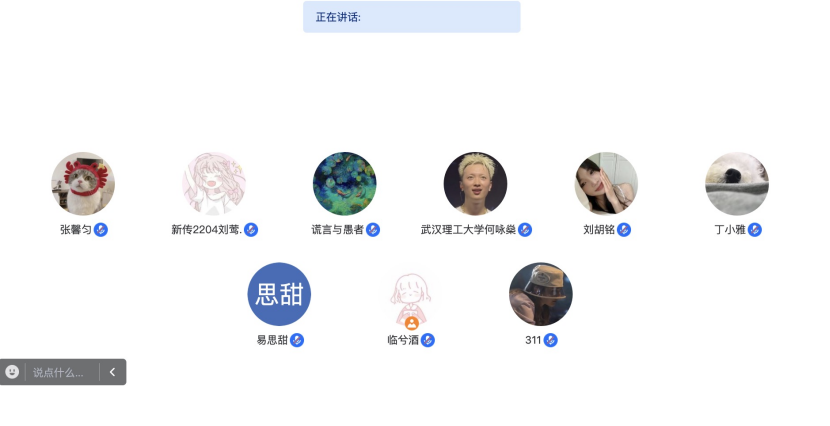Screen dimensions: 830x426
Task: Open 新传2204刘莺's participant avatar
Action: point(214,184)
